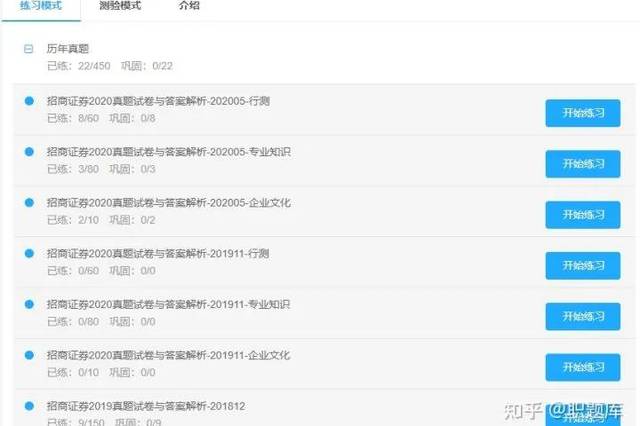The height and width of the screenshot is (426, 640).
Task: Start practice for 202005-专业知识
Action: click(583, 164)
